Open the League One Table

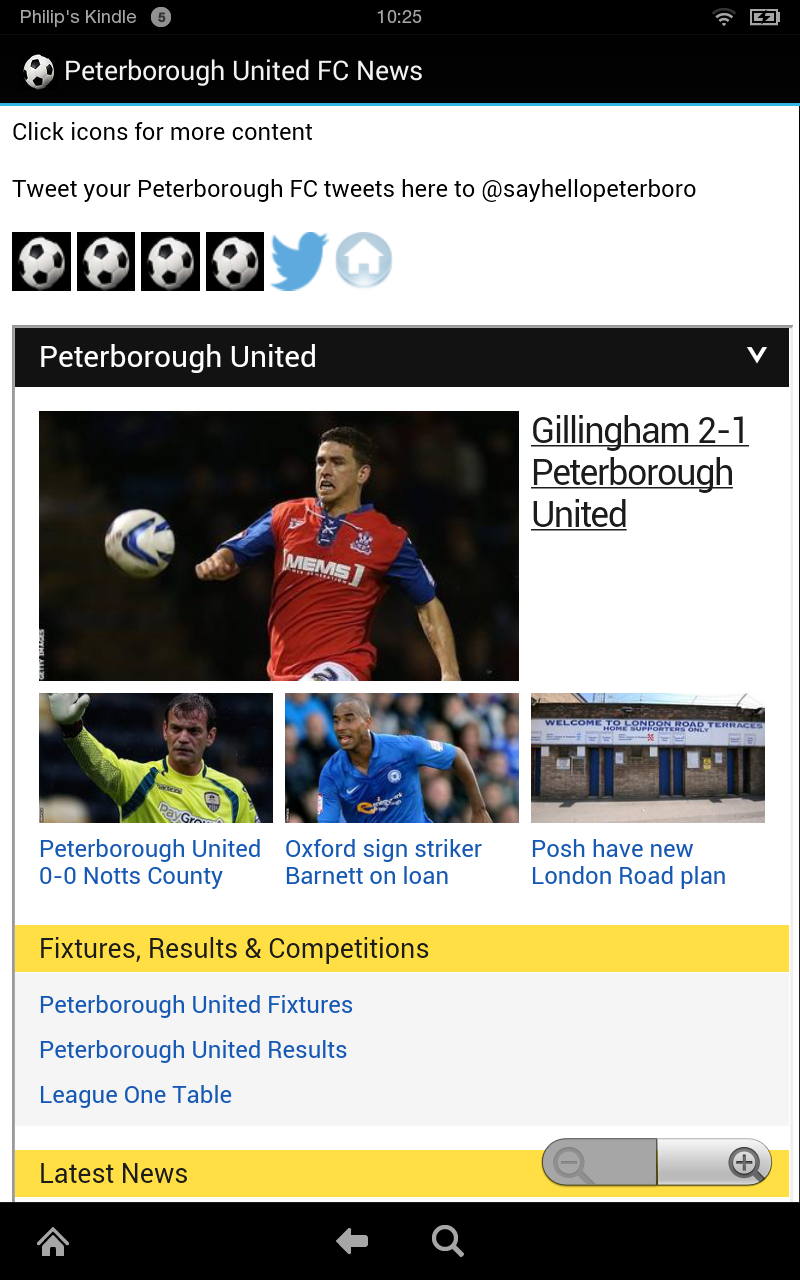click(x=136, y=1095)
